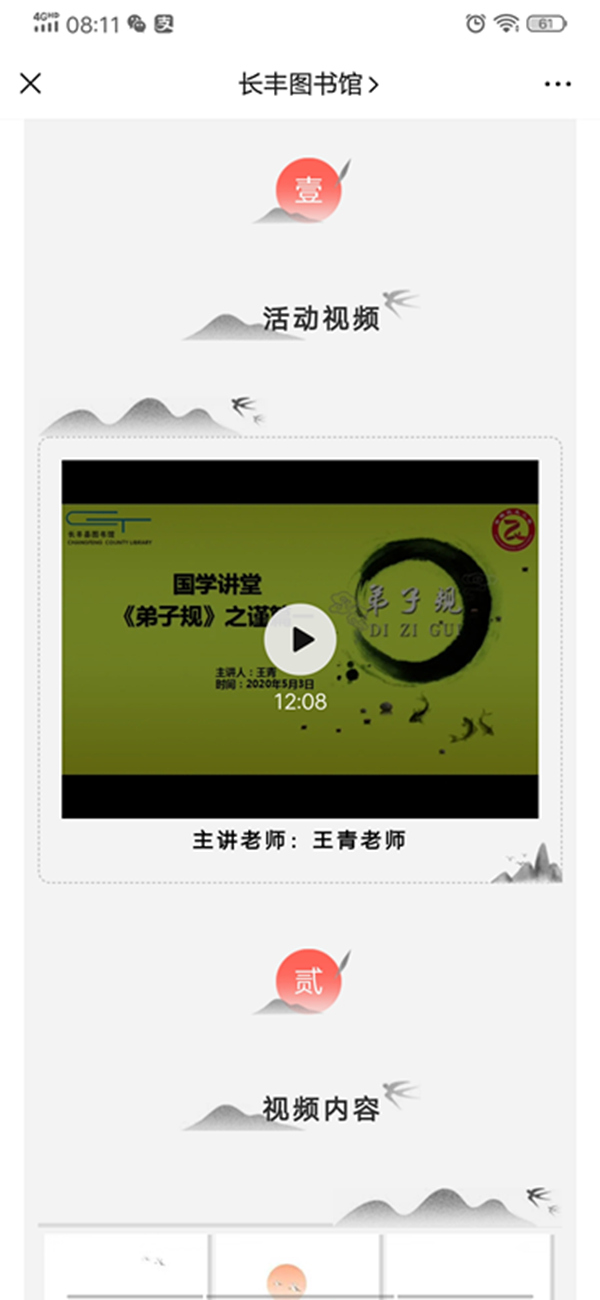This screenshot has width=600, height=1300.
Task: Close the article page
Action: click(x=31, y=84)
